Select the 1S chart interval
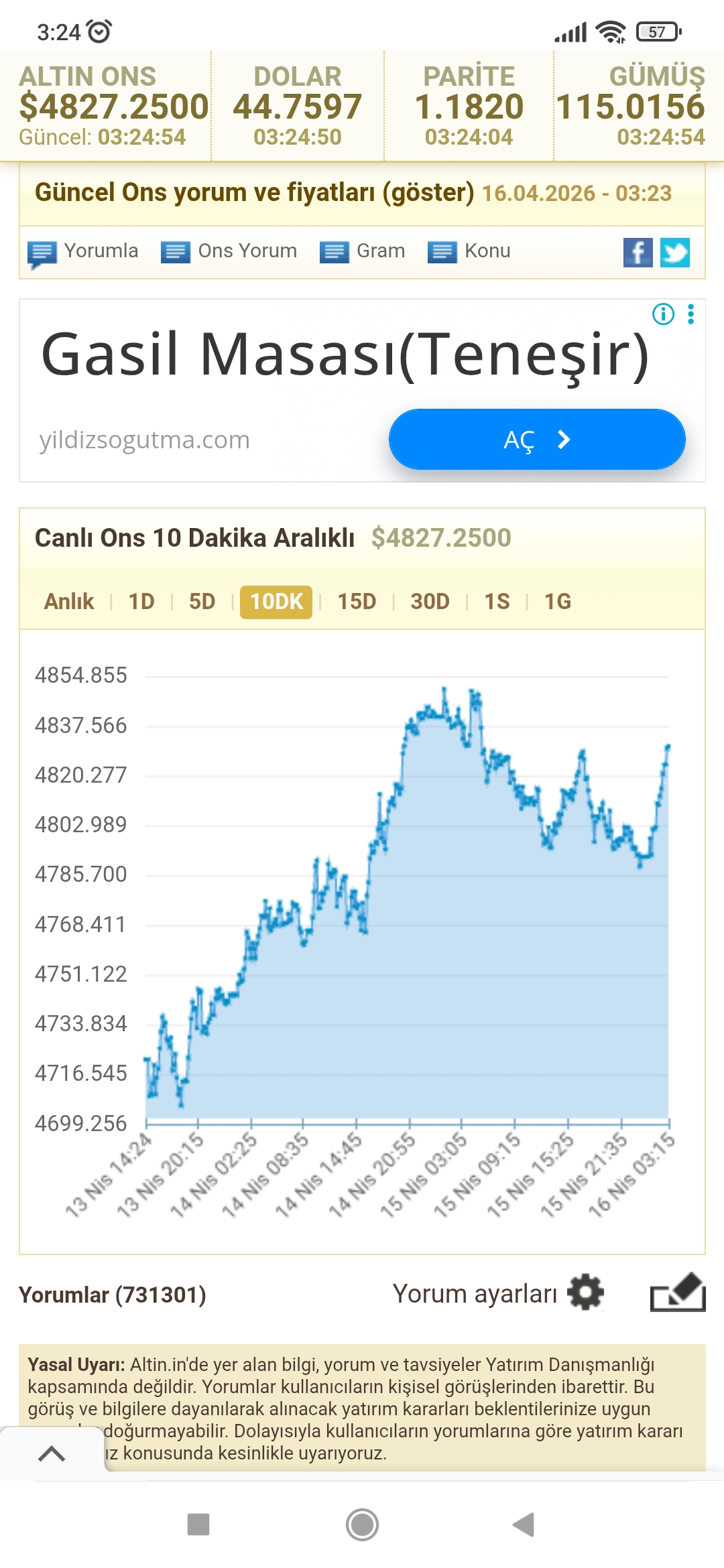 497,602
